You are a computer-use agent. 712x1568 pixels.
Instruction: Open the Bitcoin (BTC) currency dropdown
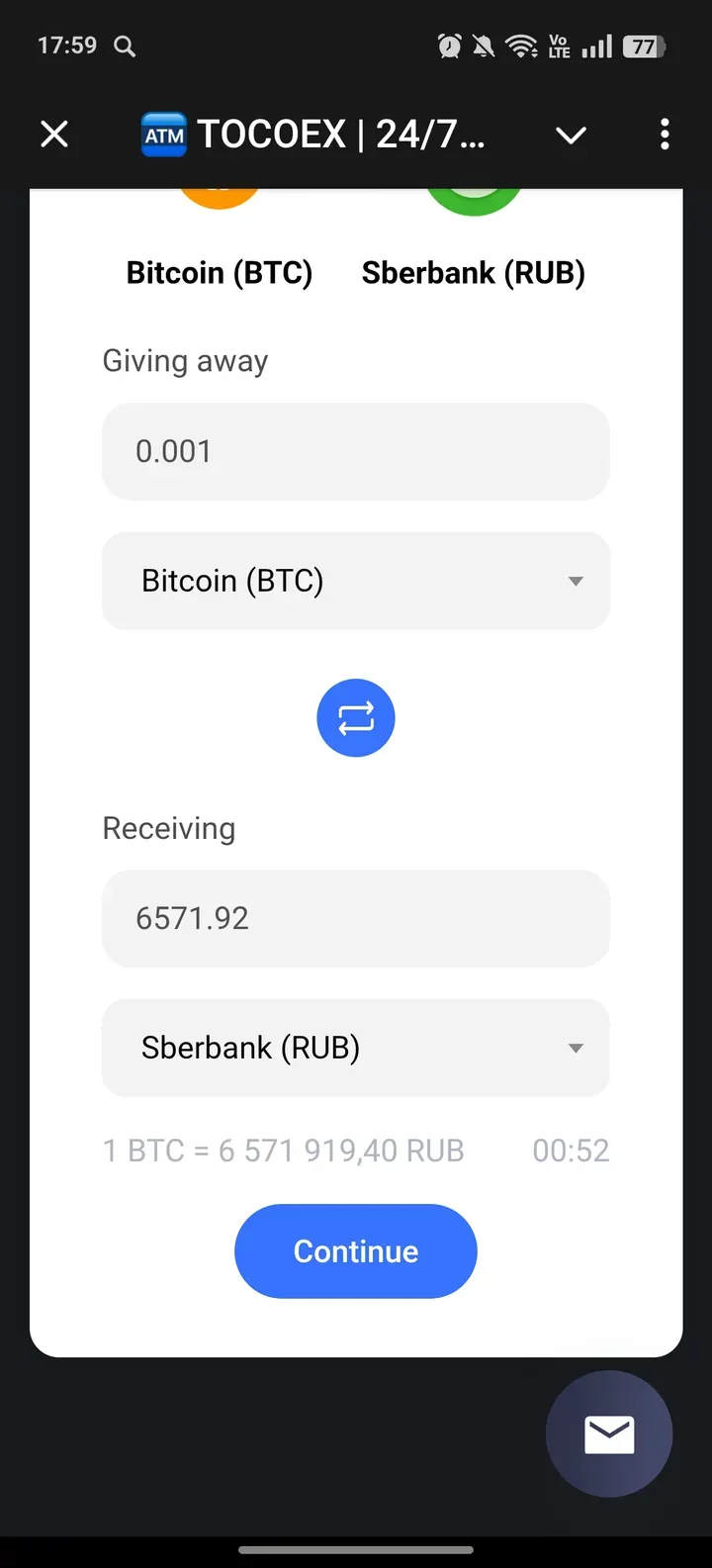coord(356,581)
